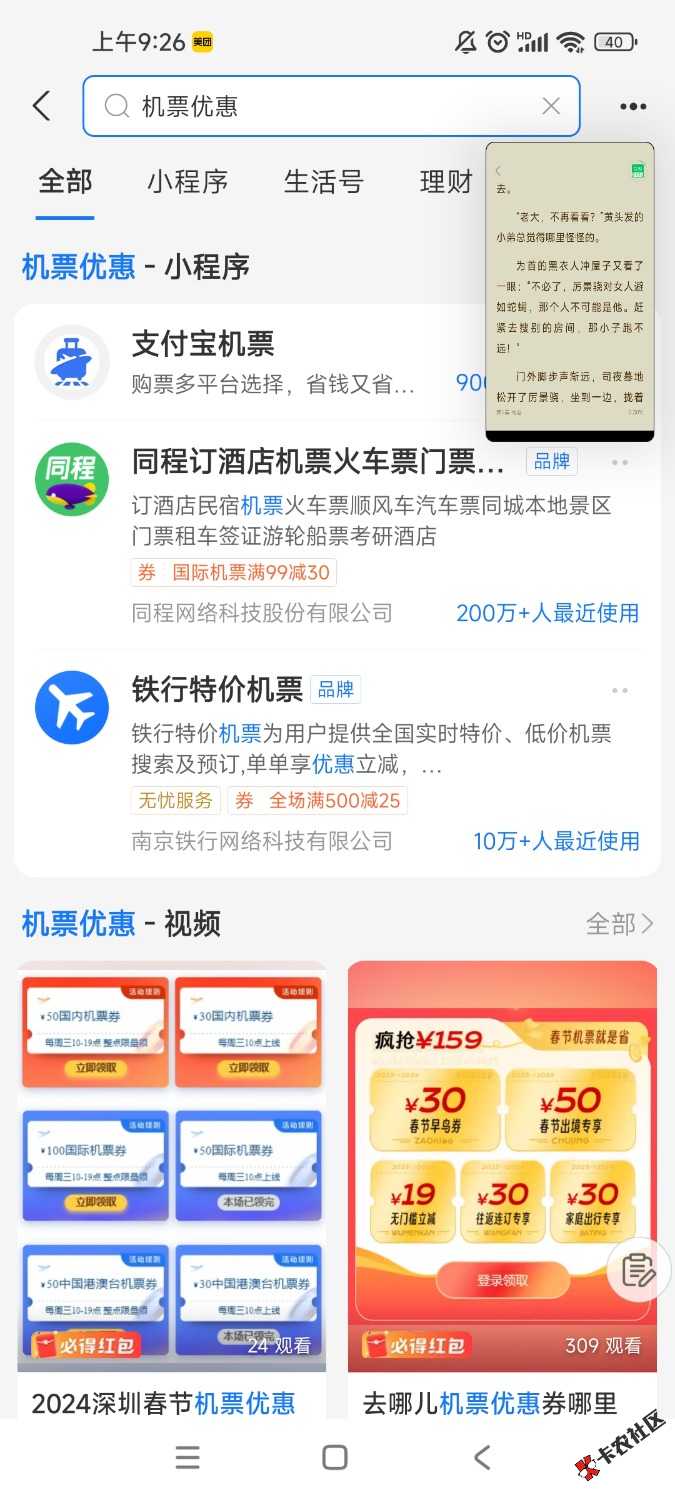
Task: Play the 2024深圳春节机票优惠 video
Action: pyautogui.click(x=171, y=1165)
